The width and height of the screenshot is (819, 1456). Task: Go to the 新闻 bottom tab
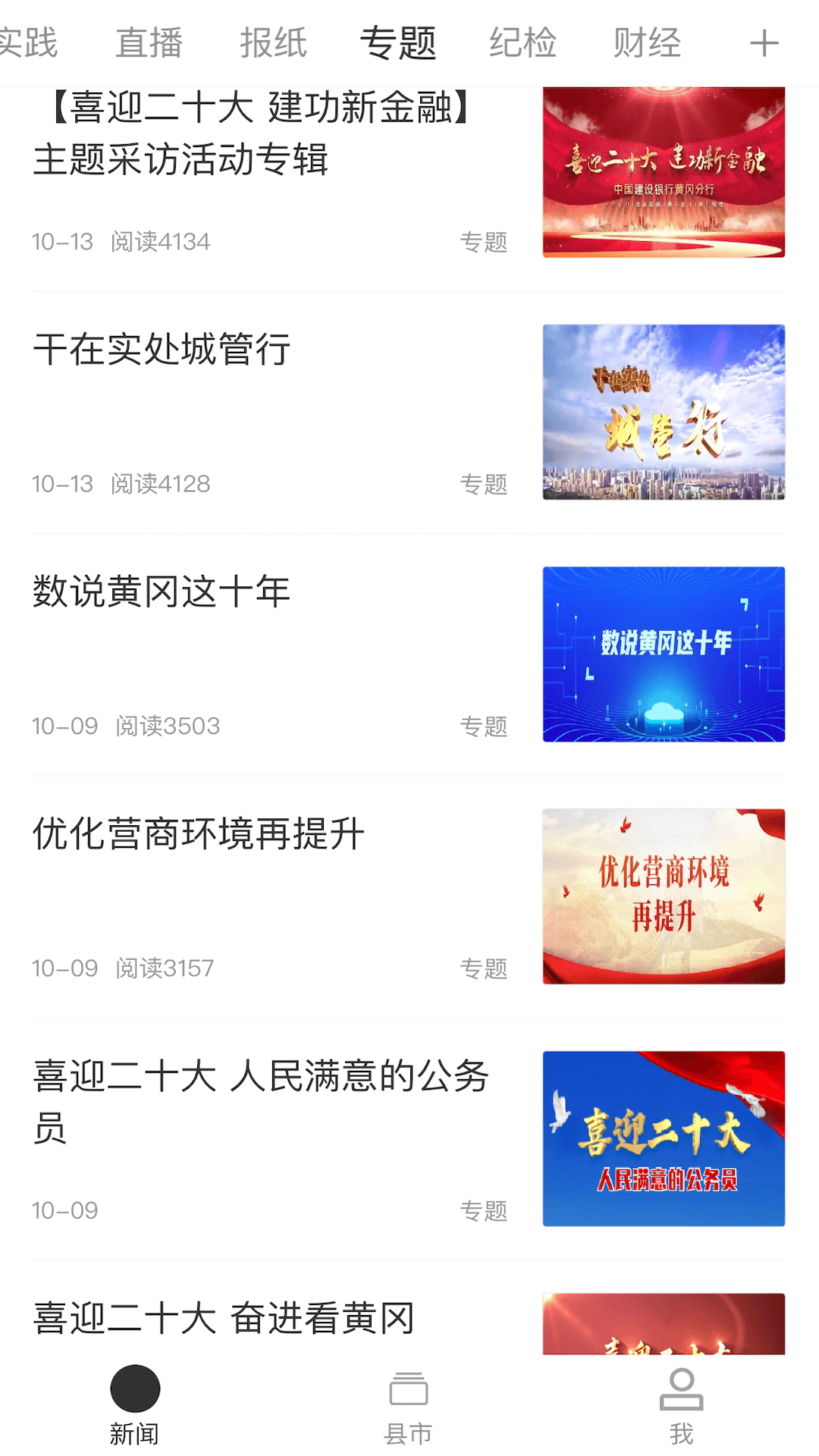pyautogui.click(x=135, y=1404)
